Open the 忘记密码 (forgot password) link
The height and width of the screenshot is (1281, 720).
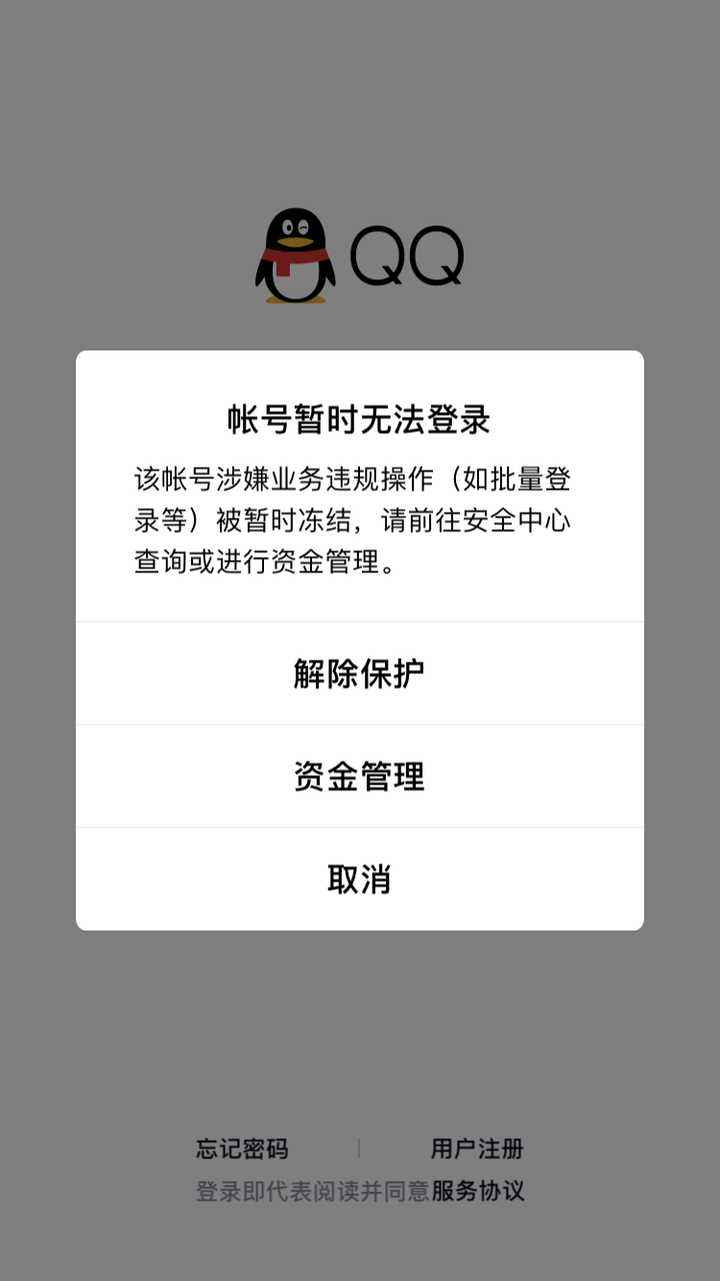(x=243, y=1150)
